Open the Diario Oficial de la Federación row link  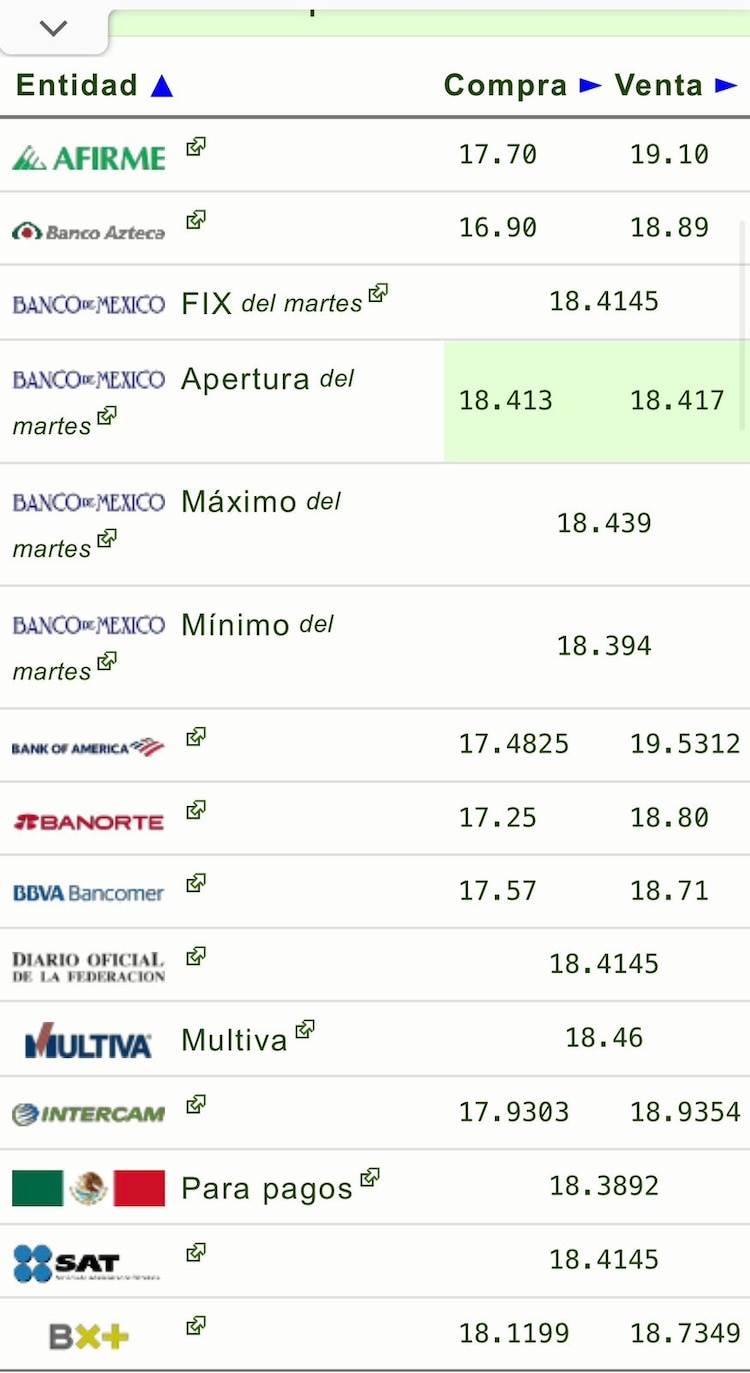coord(196,956)
